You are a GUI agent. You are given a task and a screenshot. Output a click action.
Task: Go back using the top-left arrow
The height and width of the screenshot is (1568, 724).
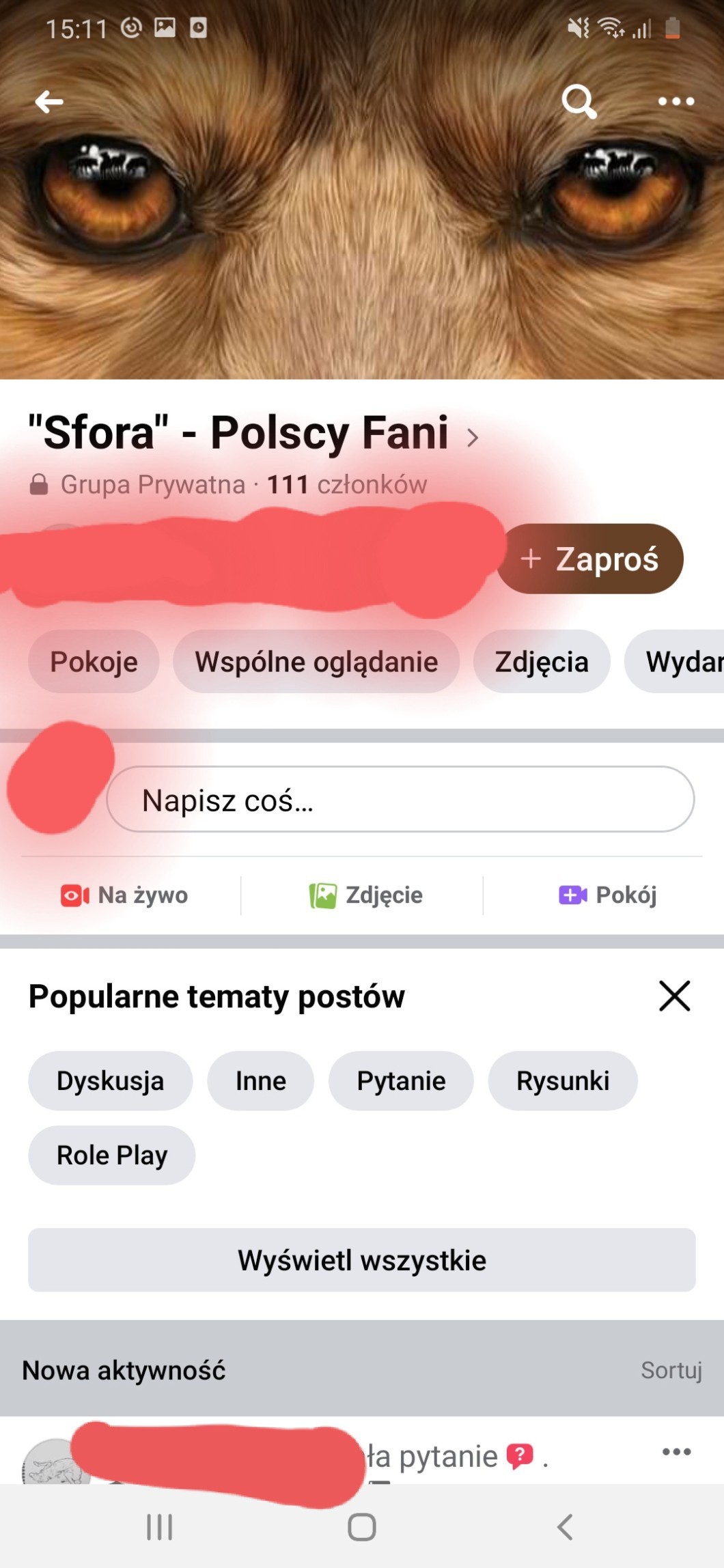click(49, 102)
